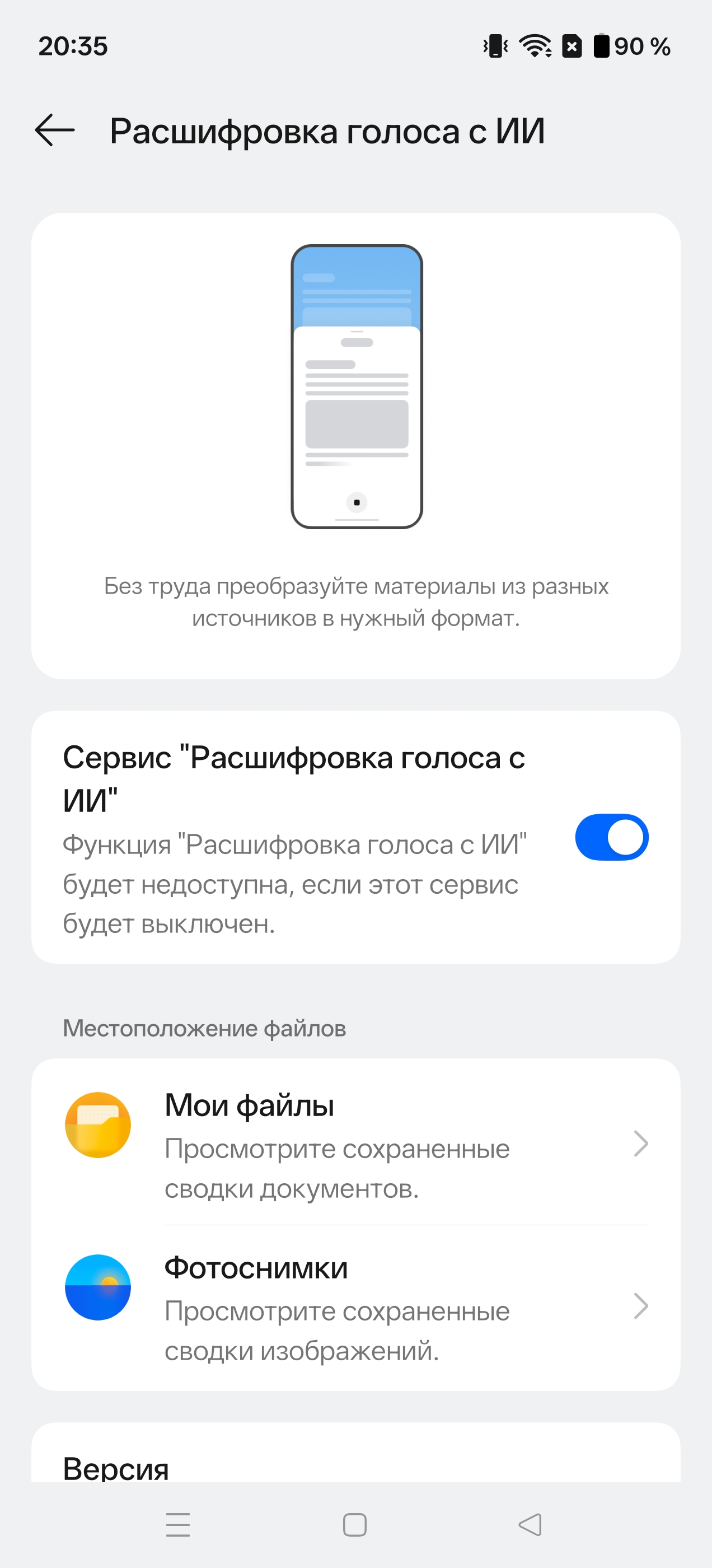Tap the system home button
This screenshot has width=712, height=1568.
click(x=355, y=1524)
